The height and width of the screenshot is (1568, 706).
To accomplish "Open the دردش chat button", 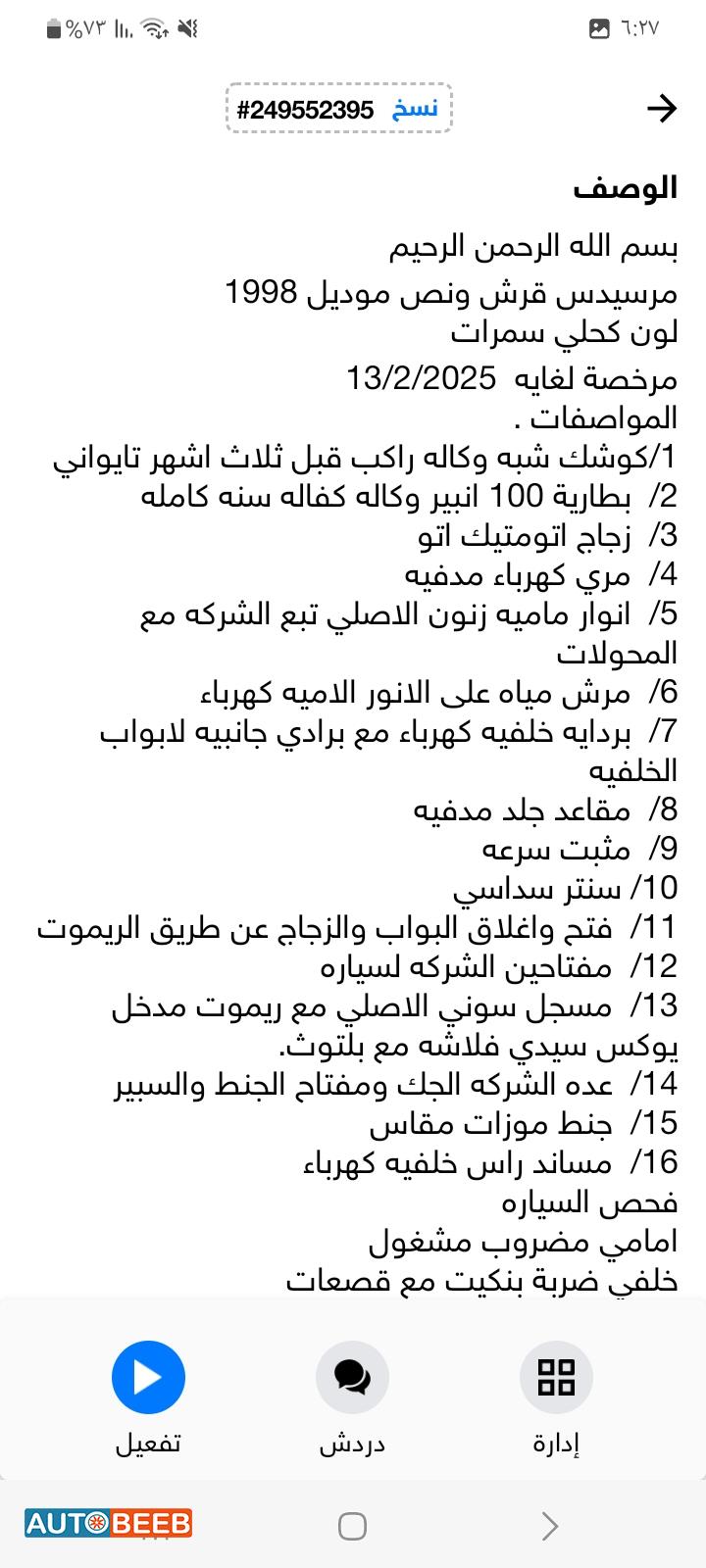I will [x=352, y=1378].
